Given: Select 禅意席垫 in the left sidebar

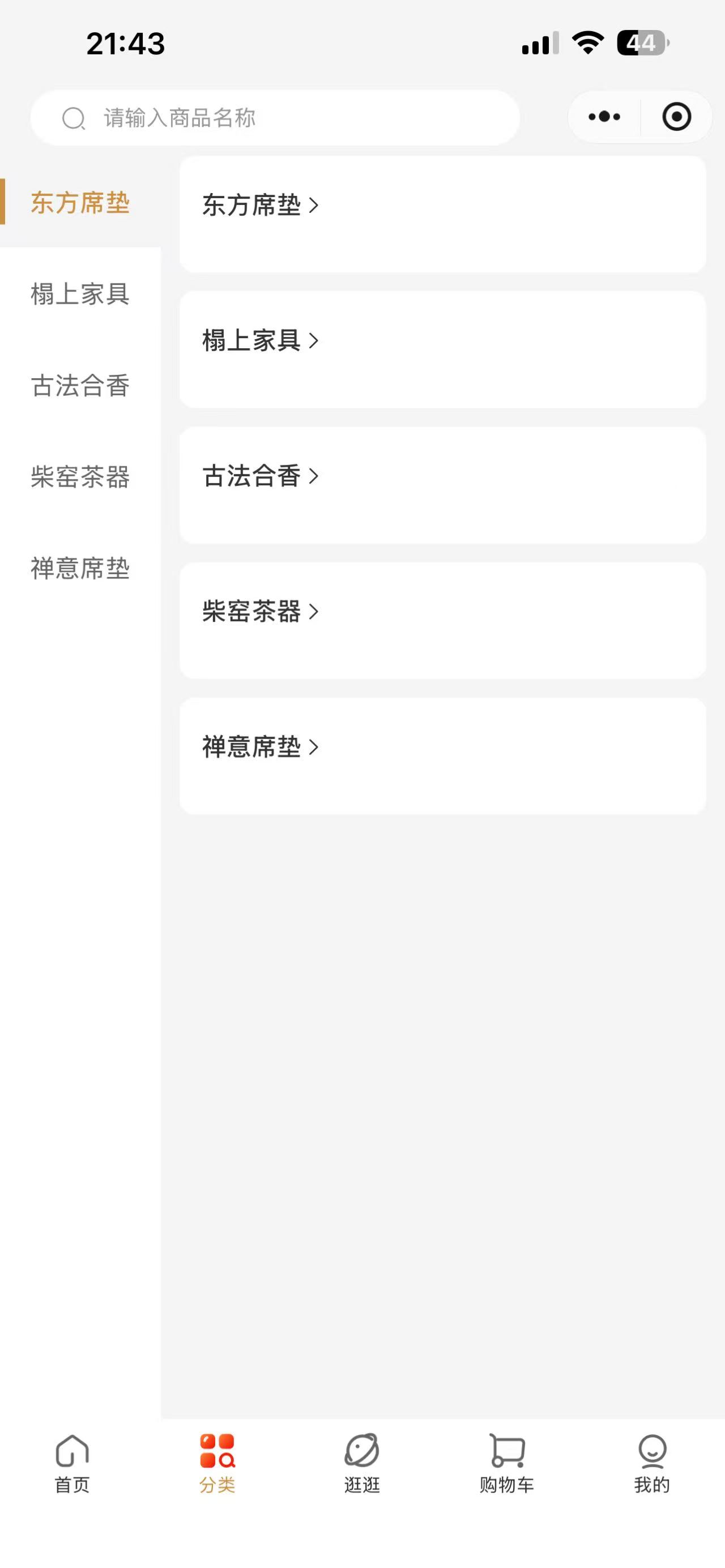Looking at the screenshot, I should pos(80,568).
